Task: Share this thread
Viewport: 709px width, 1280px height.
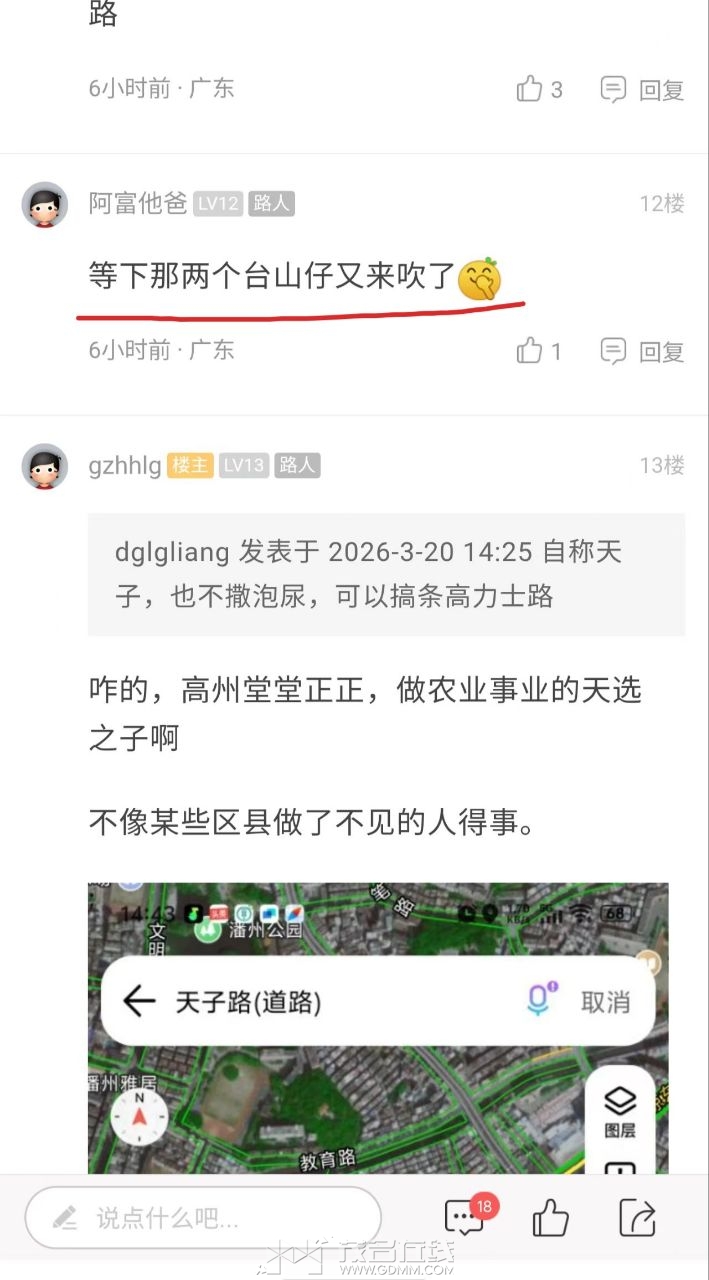Action: tap(637, 1217)
